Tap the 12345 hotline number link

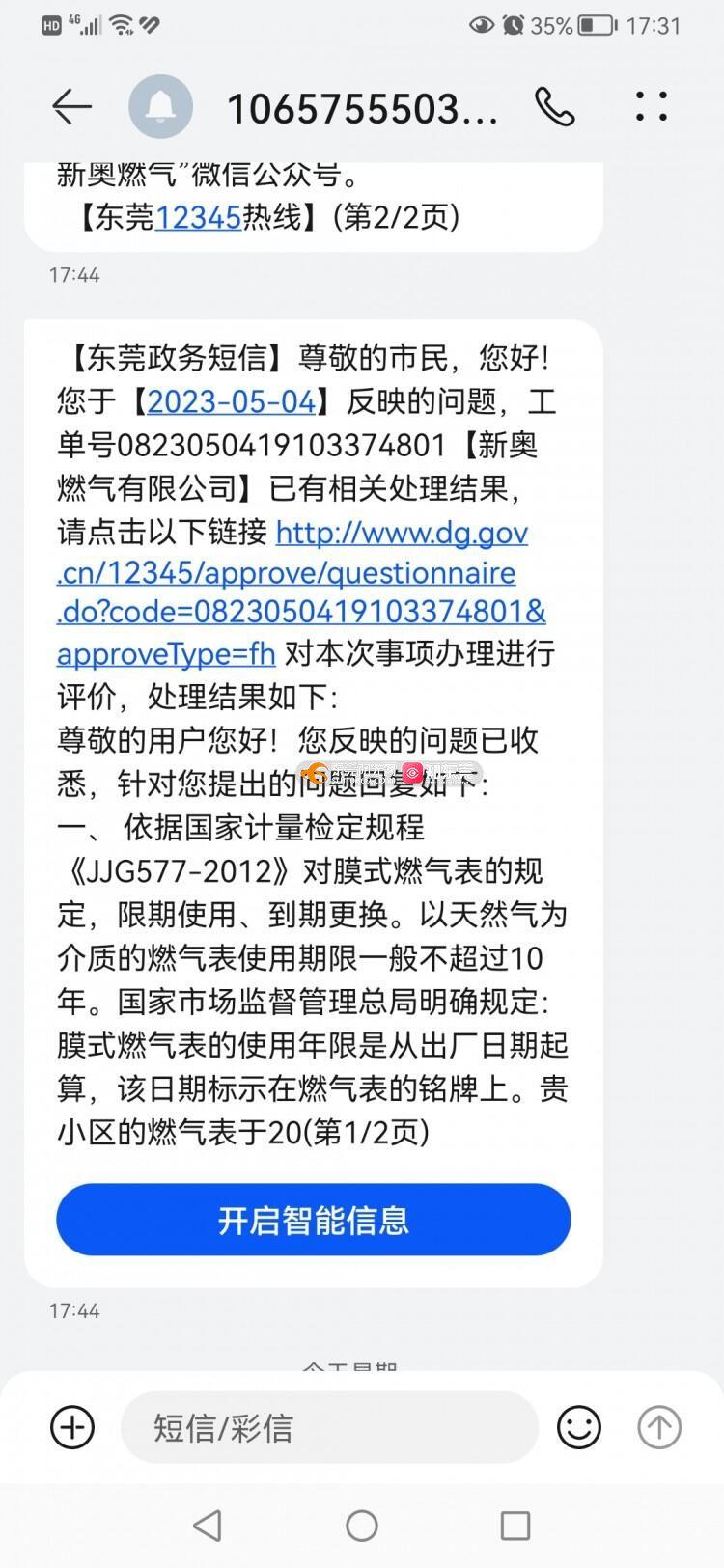coord(198,217)
